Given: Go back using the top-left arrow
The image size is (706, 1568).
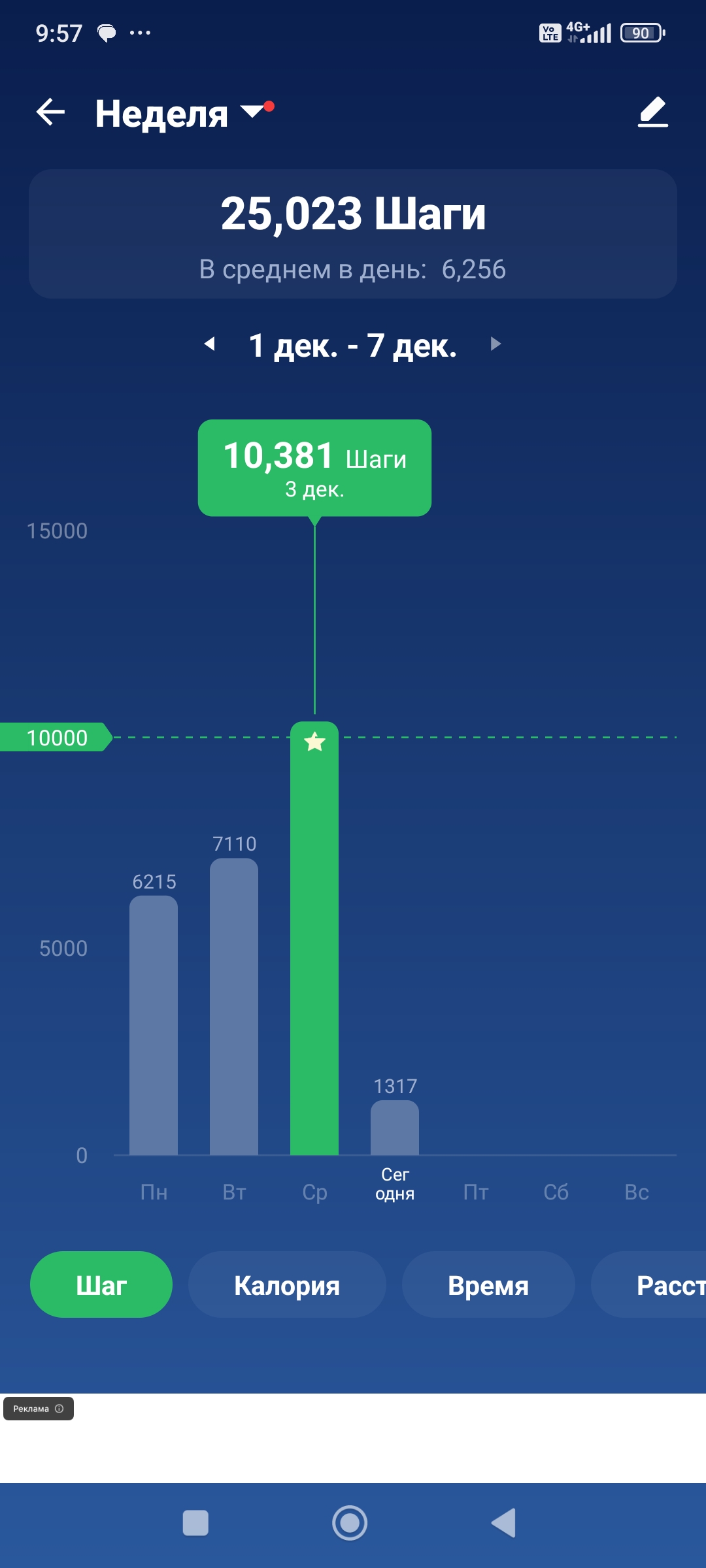Looking at the screenshot, I should click(x=50, y=112).
